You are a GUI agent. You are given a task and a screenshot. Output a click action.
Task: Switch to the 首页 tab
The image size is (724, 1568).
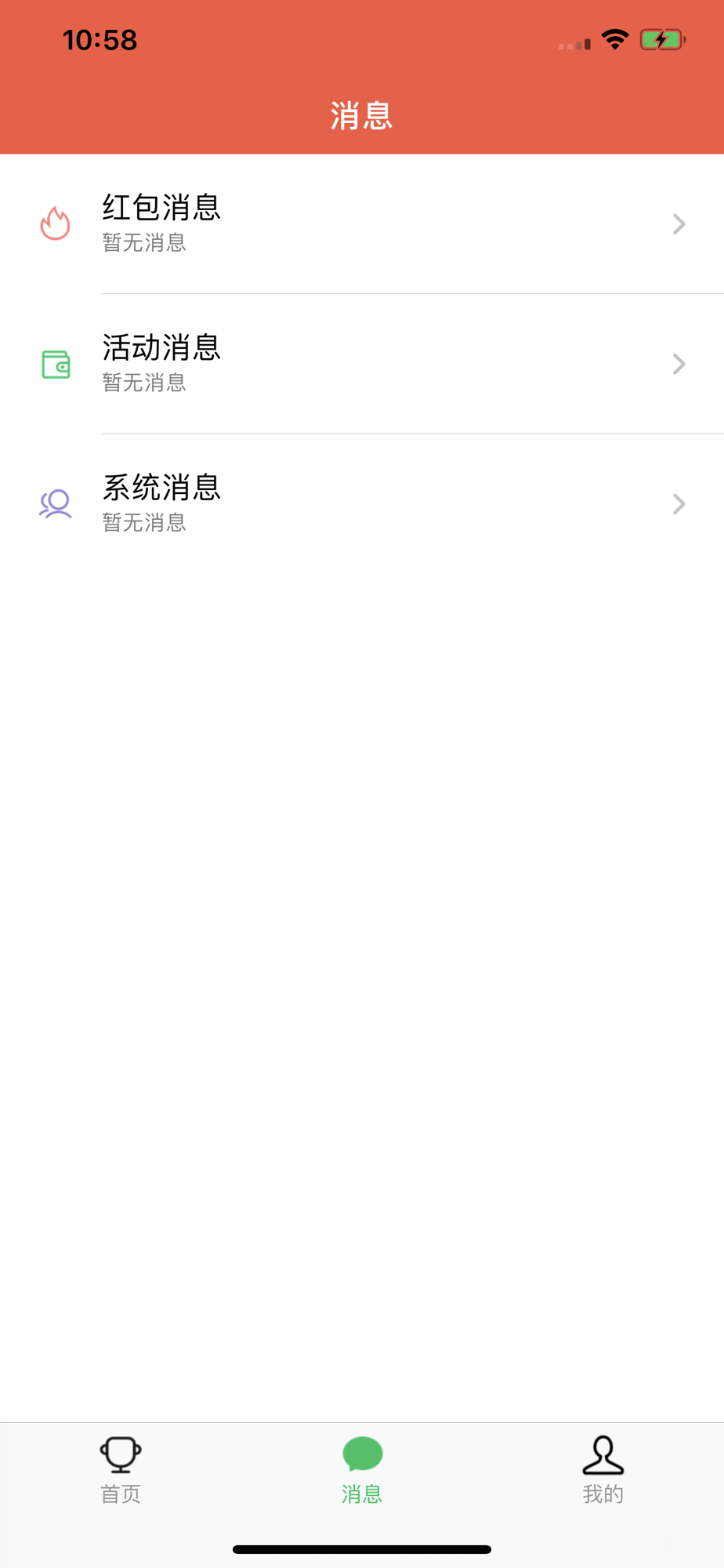(x=121, y=1470)
